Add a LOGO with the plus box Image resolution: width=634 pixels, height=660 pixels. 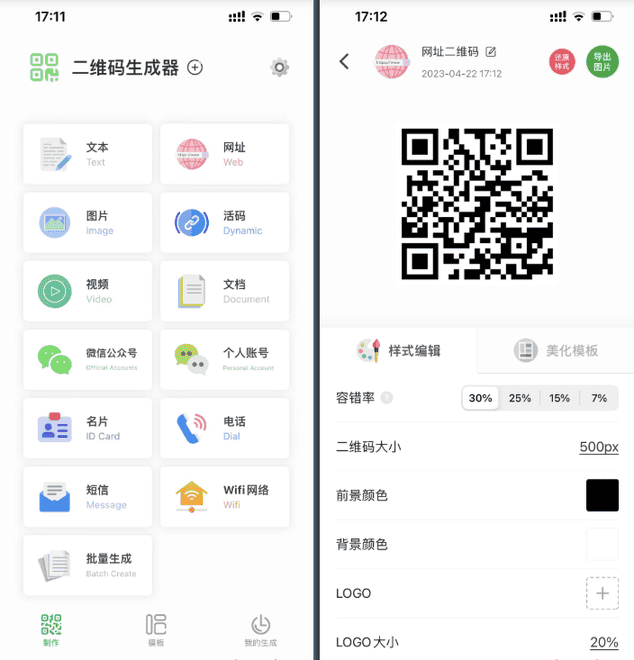602,593
